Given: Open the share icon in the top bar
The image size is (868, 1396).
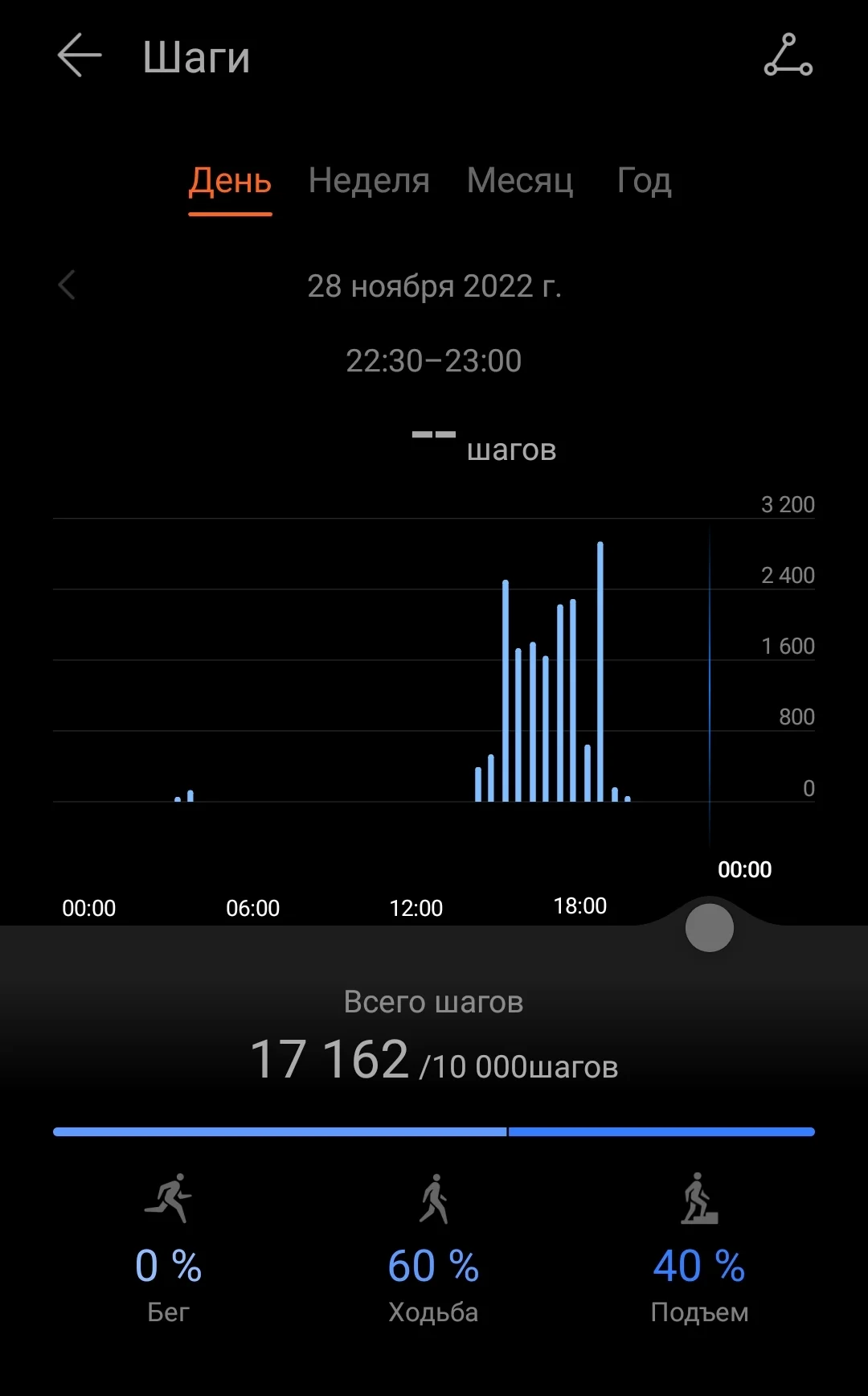Looking at the screenshot, I should point(788,55).
